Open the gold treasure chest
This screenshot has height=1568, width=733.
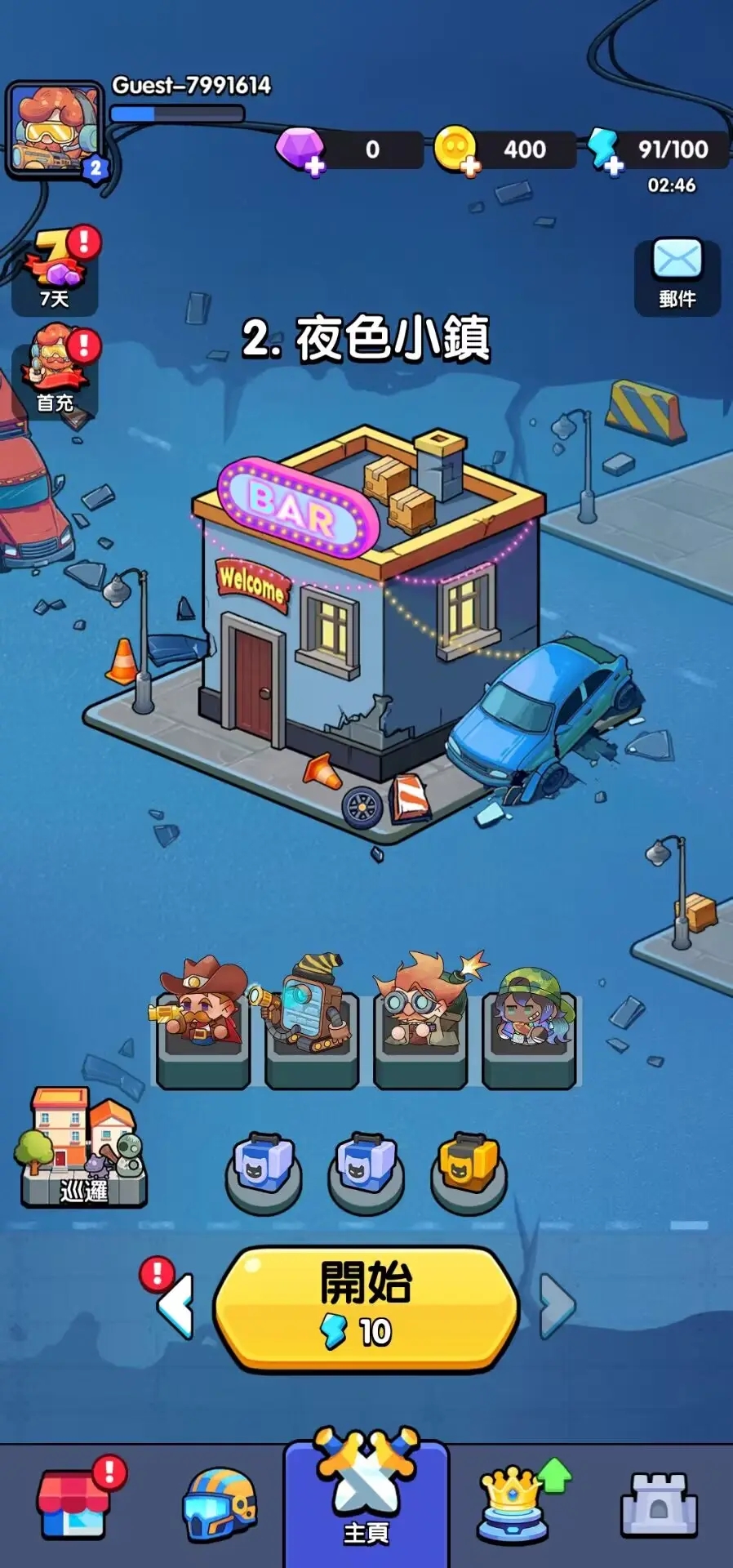pyautogui.click(x=469, y=1171)
